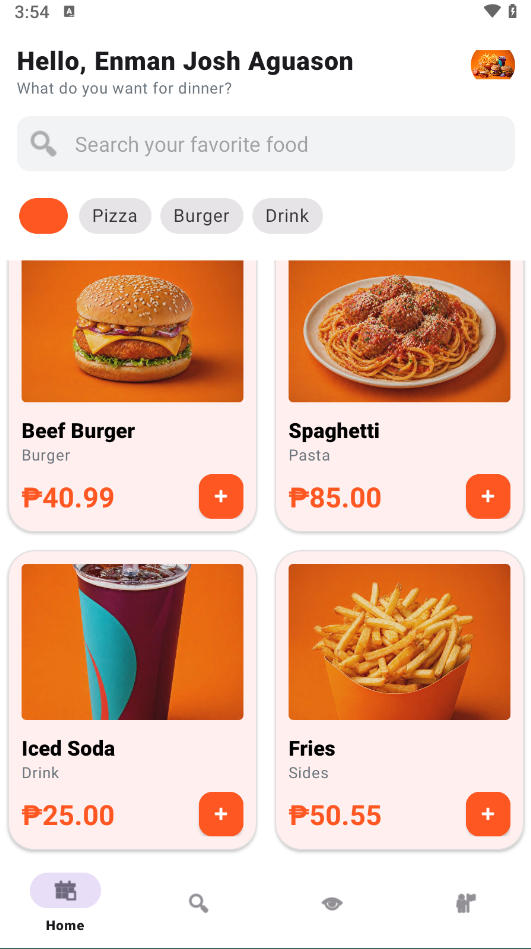
Task: Select the solid orange category chip
Action: click(44, 215)
